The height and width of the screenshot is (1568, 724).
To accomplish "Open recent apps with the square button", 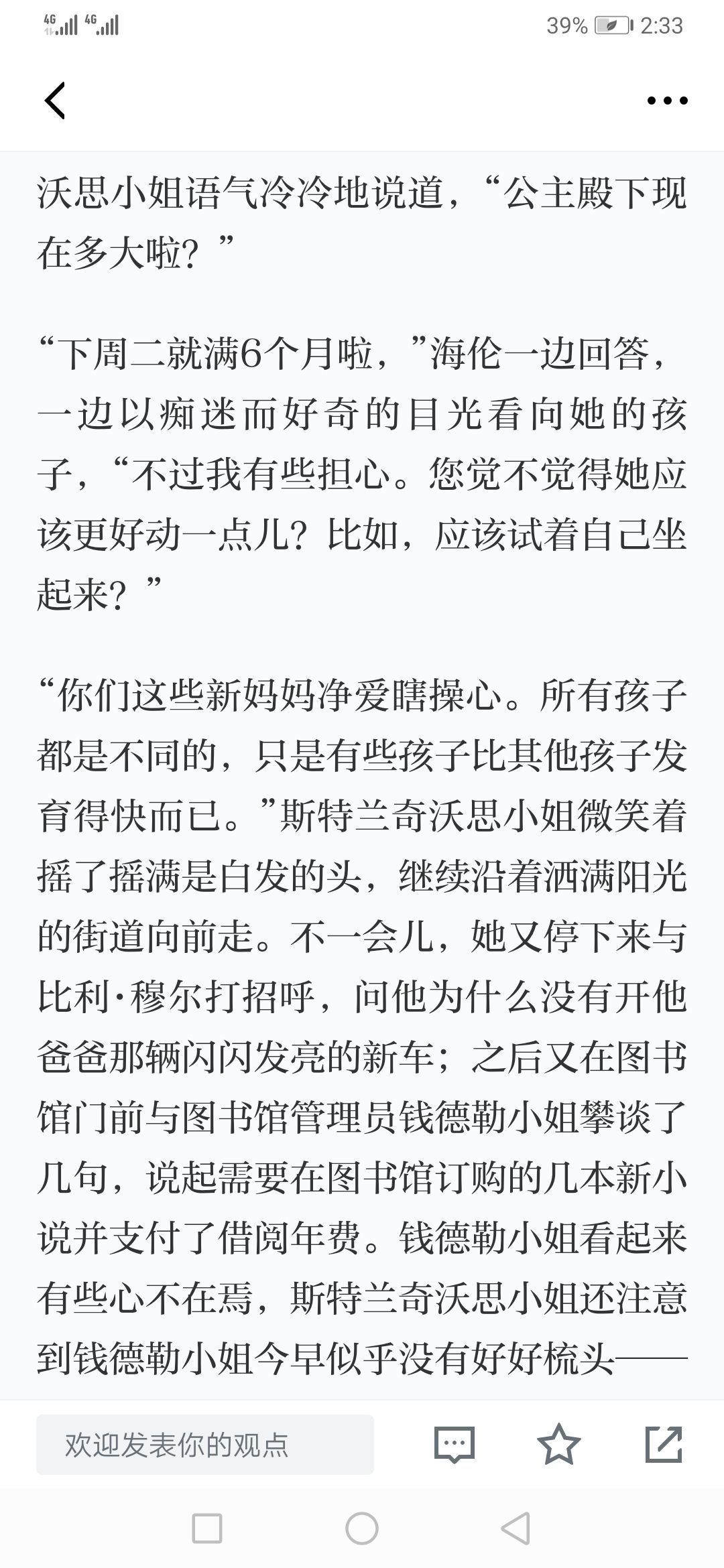I will (207, 1529).
